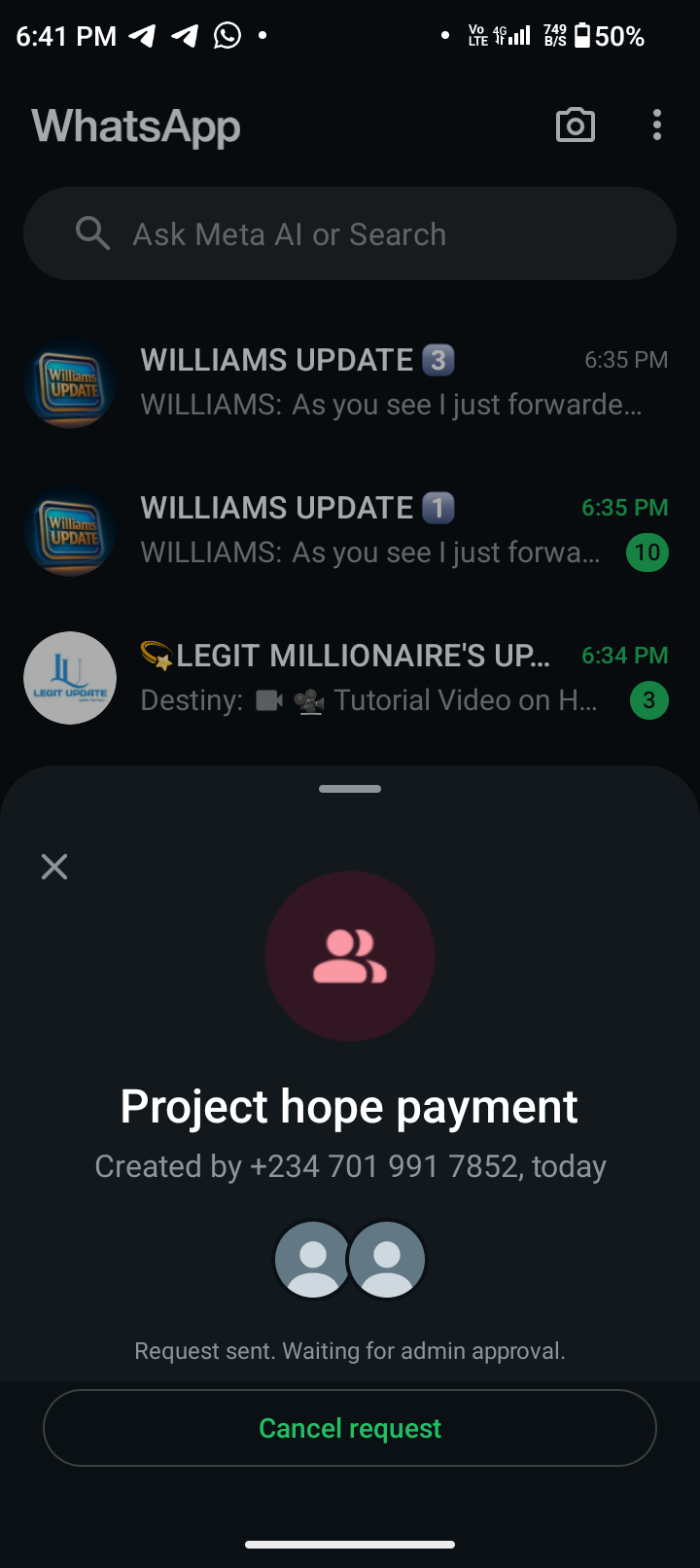Tap the Ask Meta AI or Search box
The width and height of the screenshot is (700, 1568).
point(350,234)
